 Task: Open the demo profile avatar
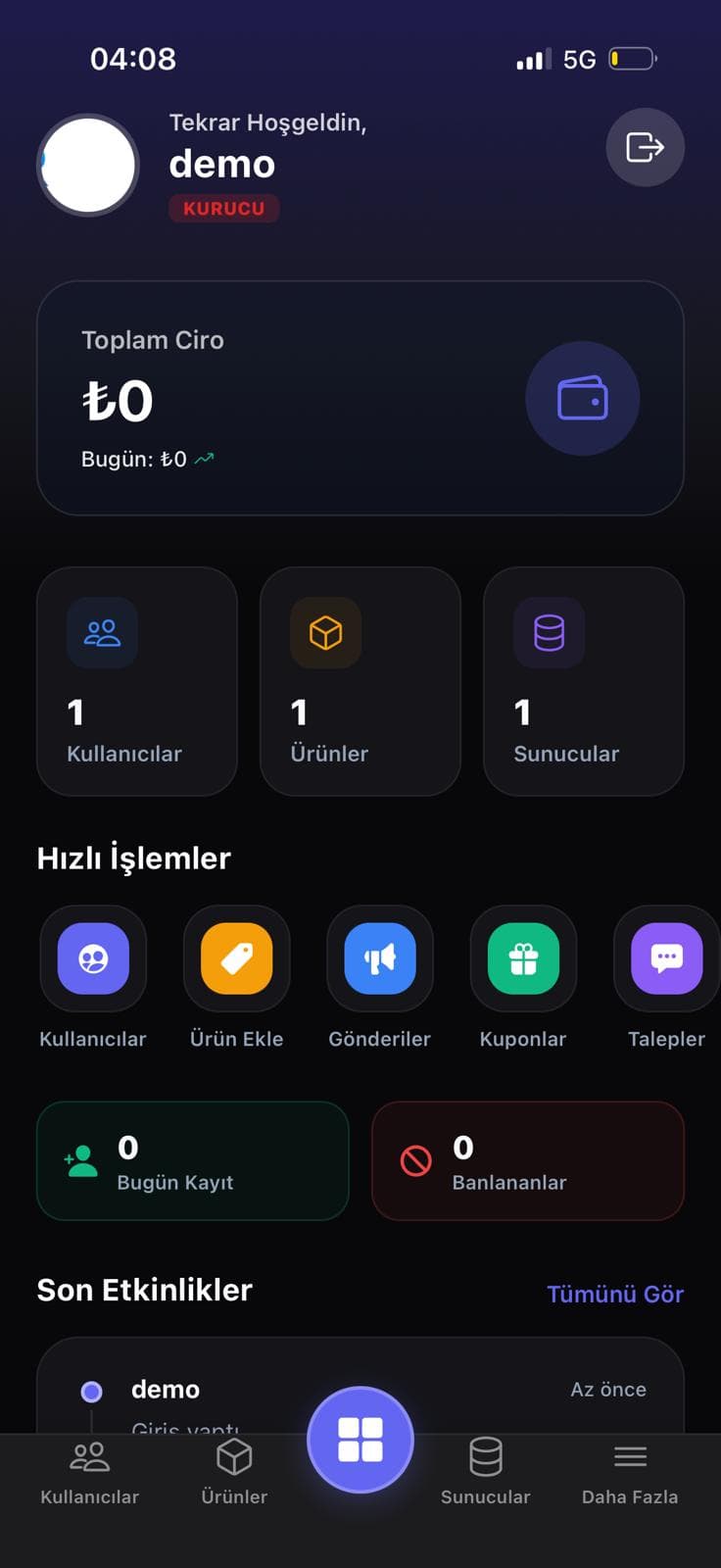[88, 165]
